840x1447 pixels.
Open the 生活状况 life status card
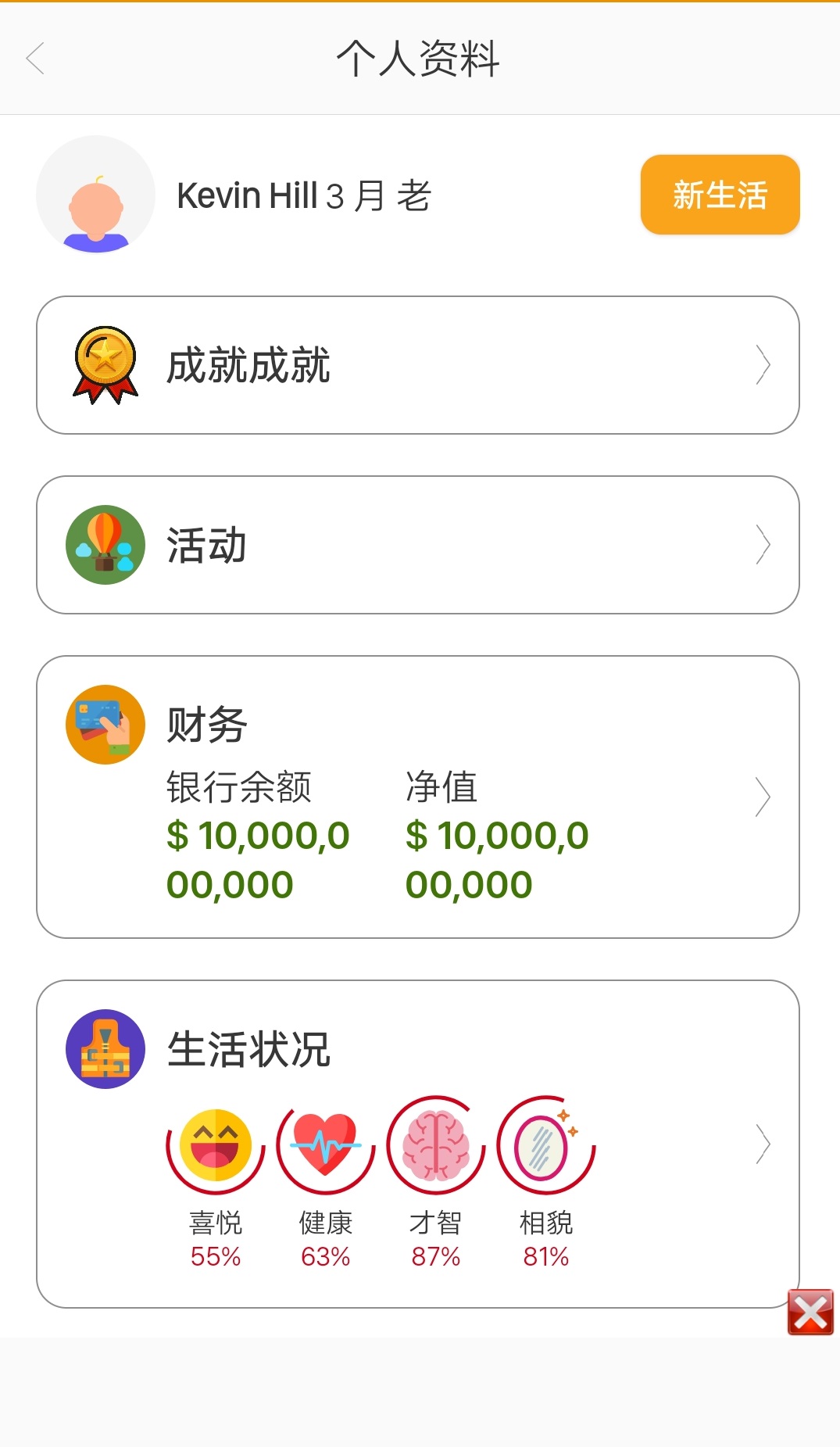[x=417, y=1143]
